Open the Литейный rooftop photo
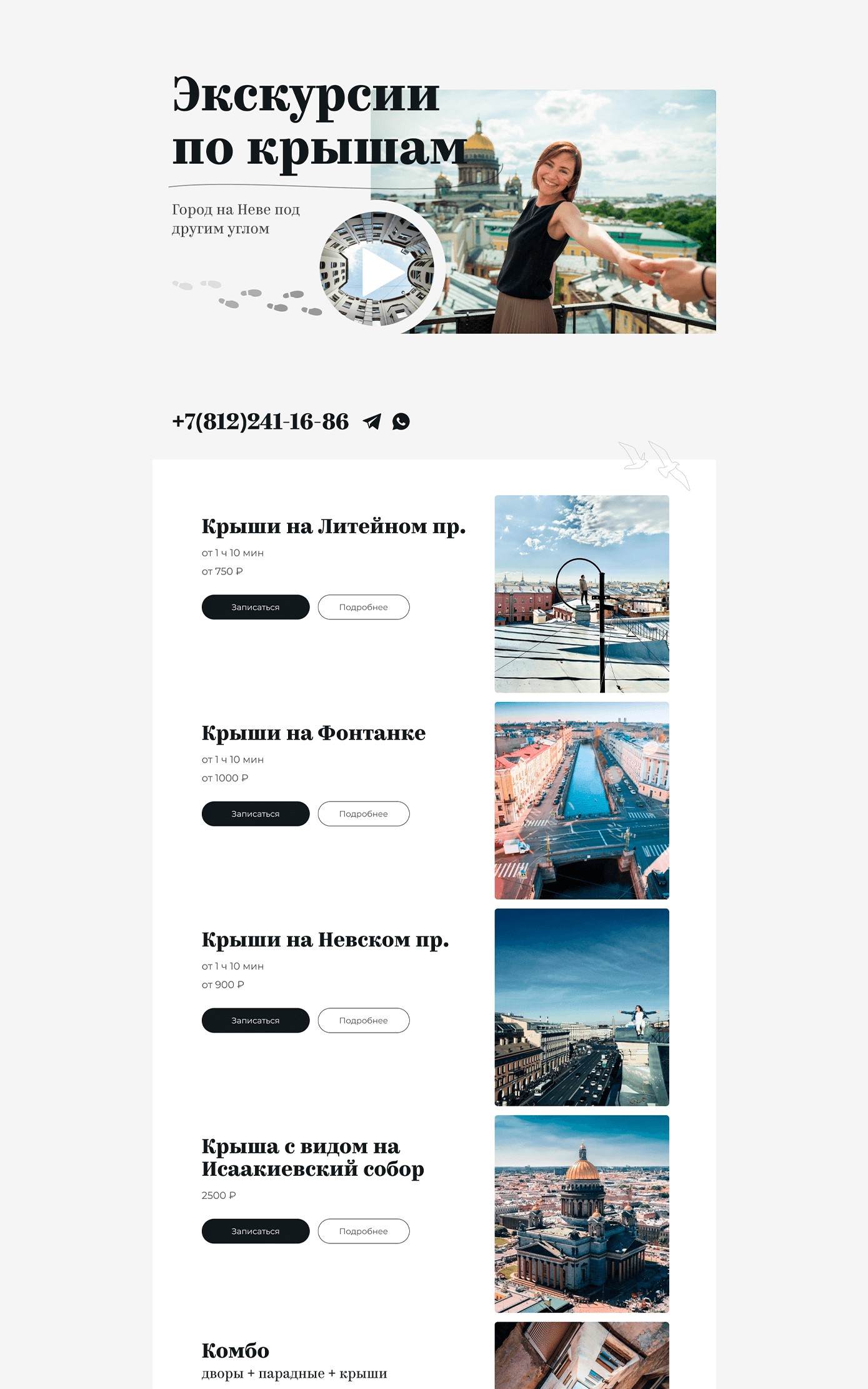 (581, 594)
